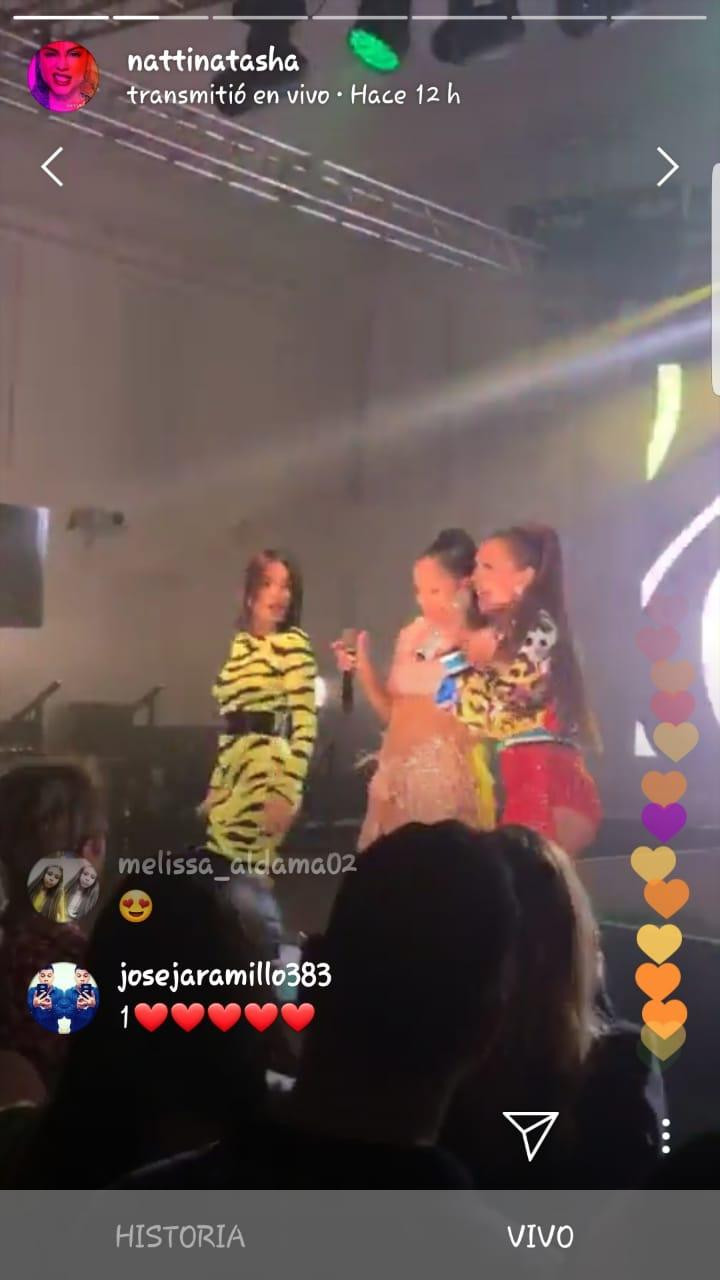This screenshot has width=720, height=1280.
Task: Switch to the HISTORIA tab
Action: coord(180,1236)
